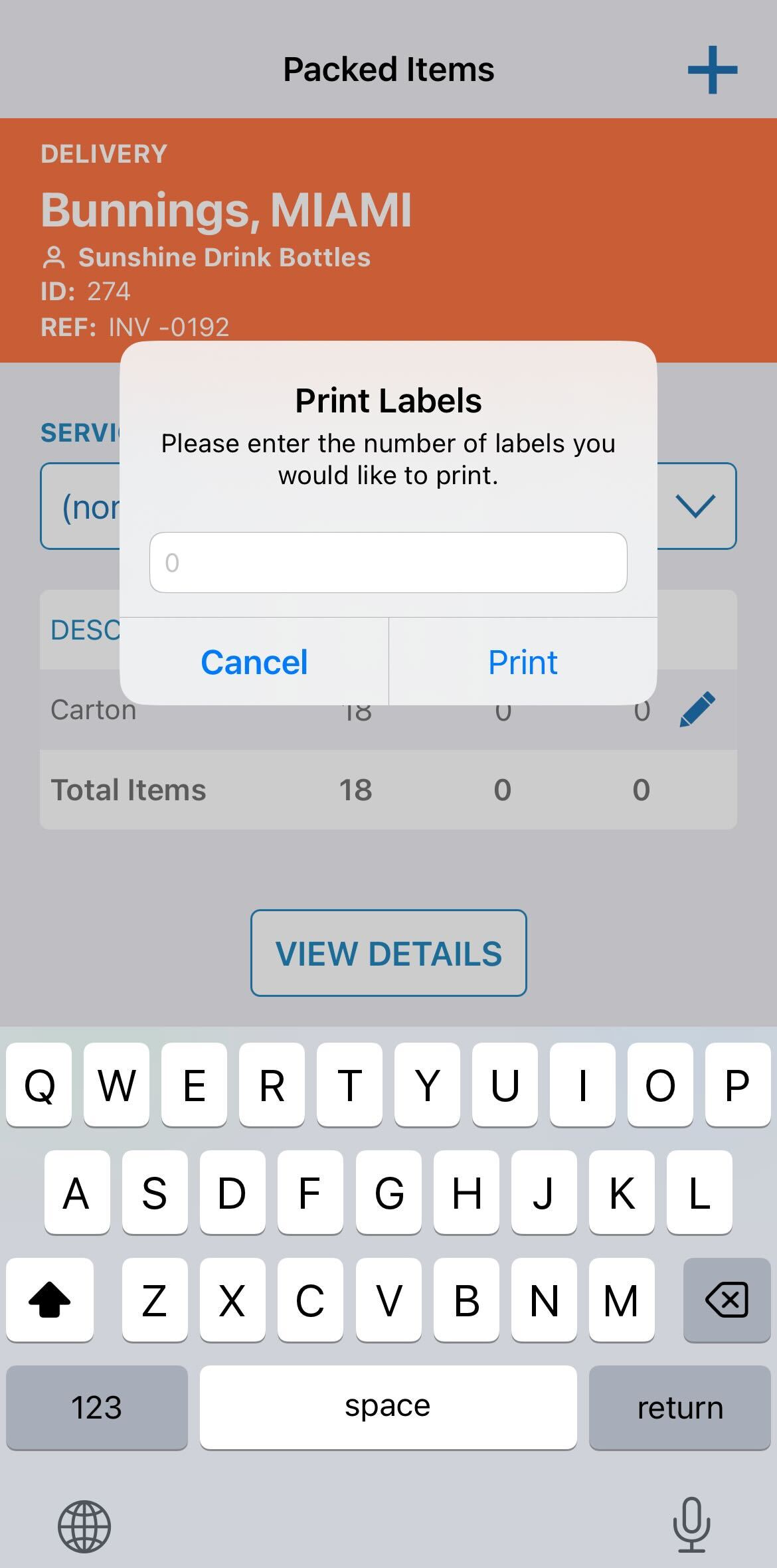The image size is (777, 1568).
Task: Tap the Packed Items title bar
Action: point(388,68)
